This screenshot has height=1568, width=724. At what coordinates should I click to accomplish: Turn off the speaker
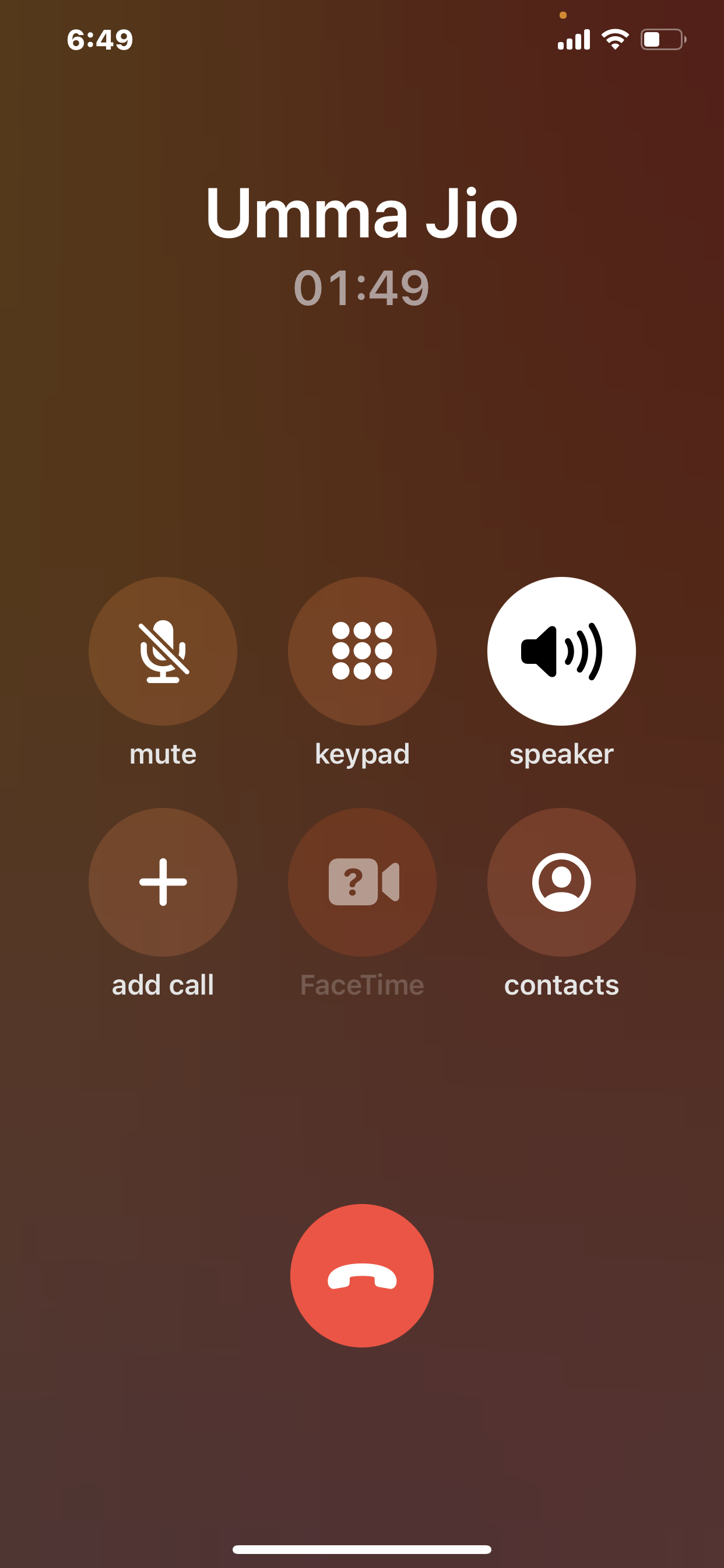click(x=561, y=650)
